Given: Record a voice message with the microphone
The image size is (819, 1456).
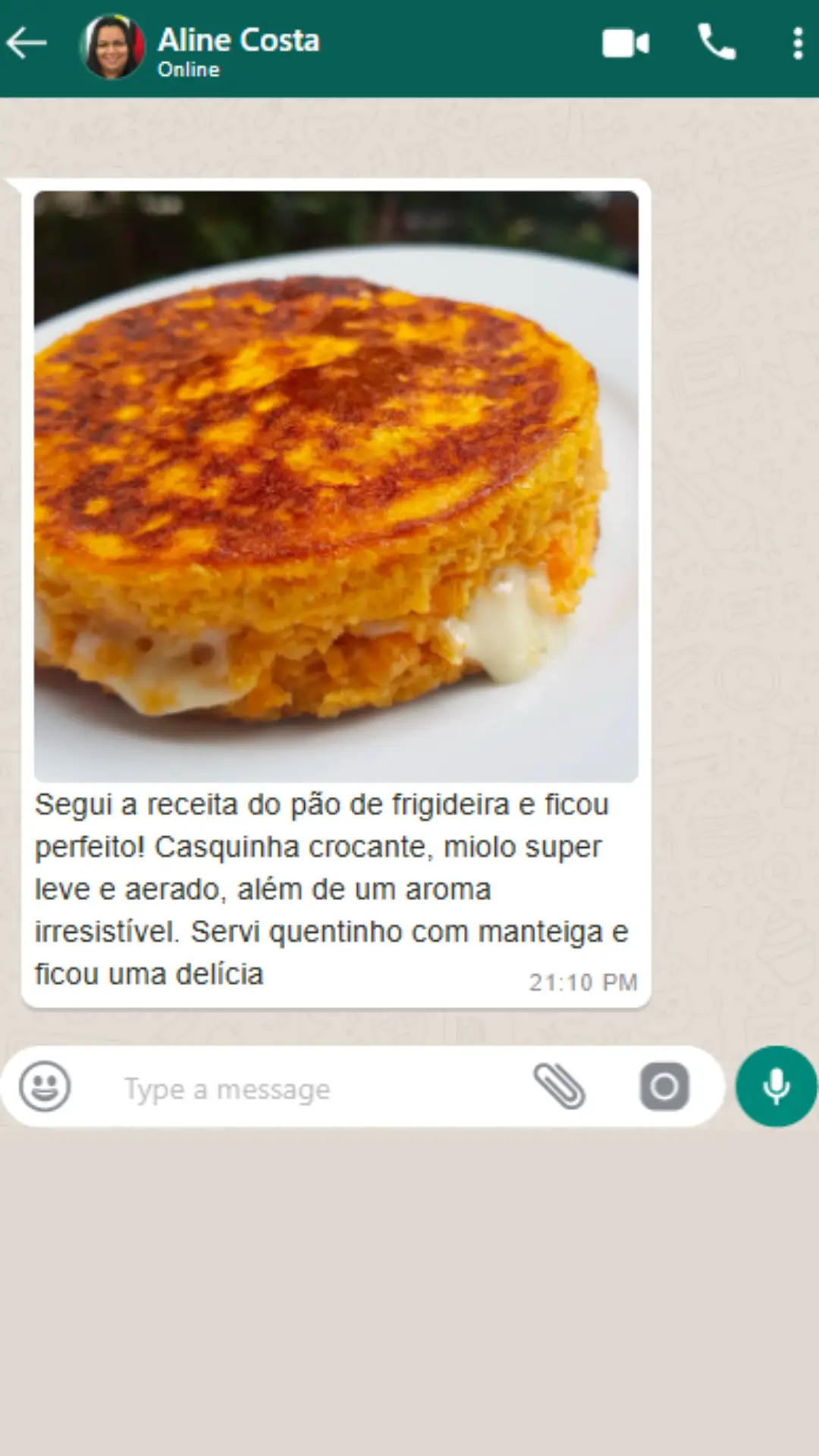Looking at the screenshot, I should pyautogui.click(x=776, y=1086).
